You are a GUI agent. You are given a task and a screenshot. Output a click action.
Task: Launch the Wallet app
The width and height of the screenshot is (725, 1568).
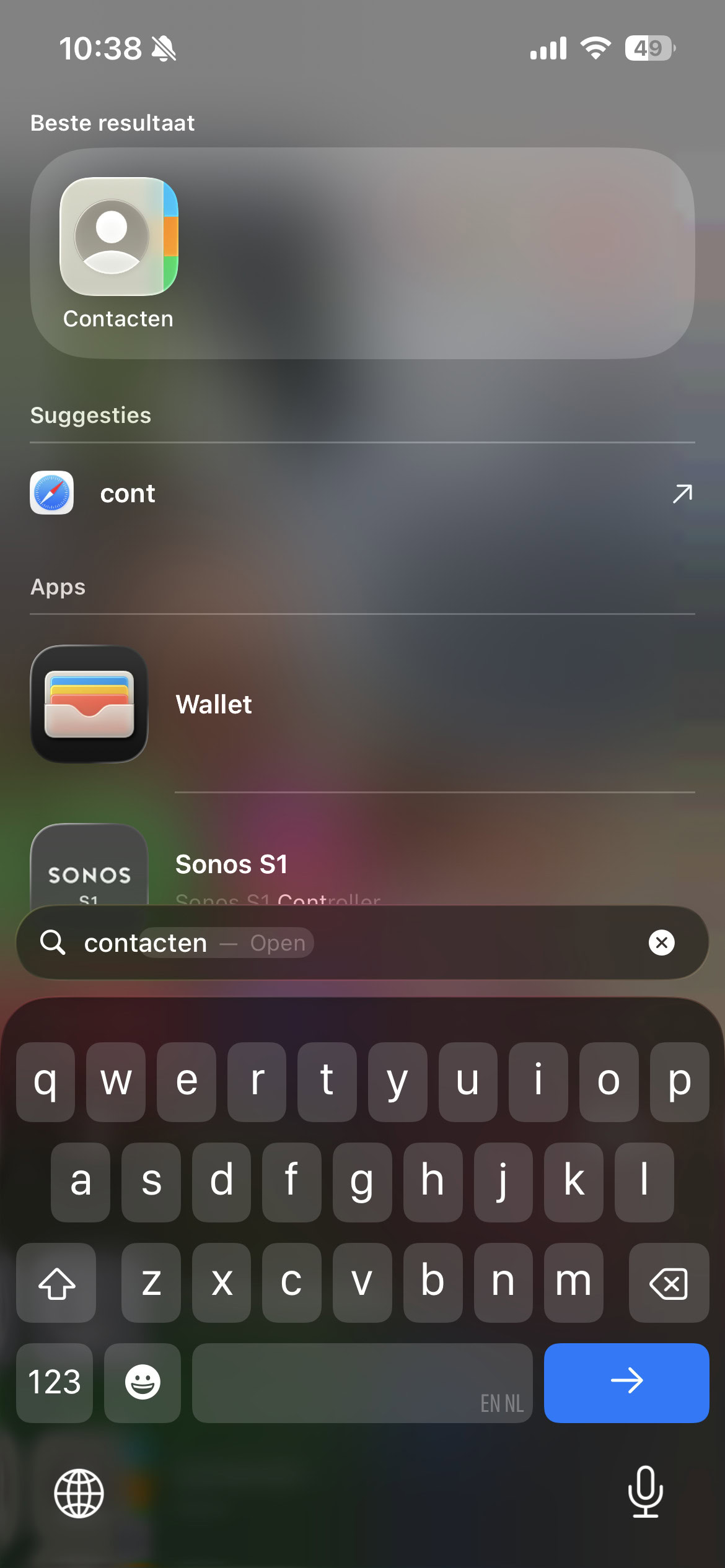214,704
